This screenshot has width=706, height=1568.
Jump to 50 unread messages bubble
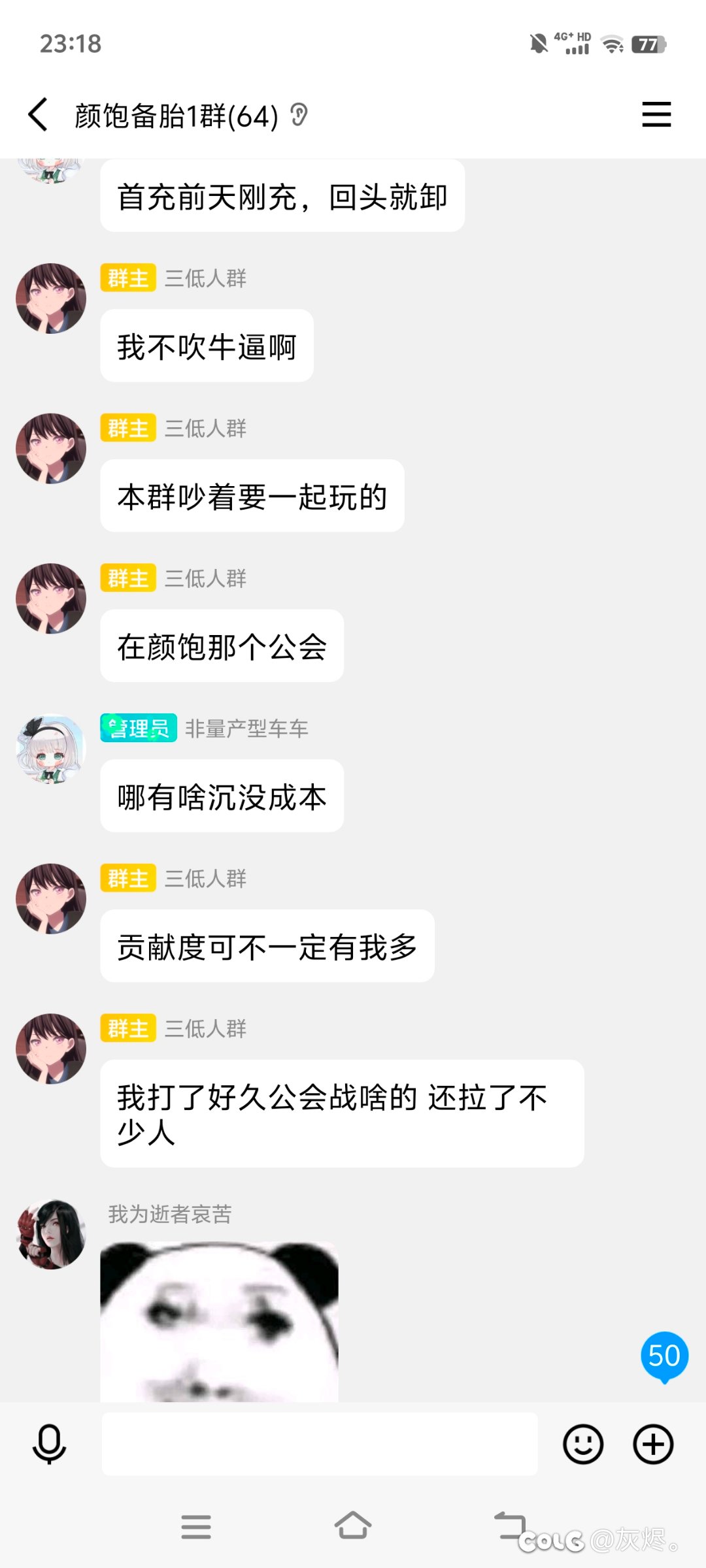pyautogui.click(x=664, y=1357)
